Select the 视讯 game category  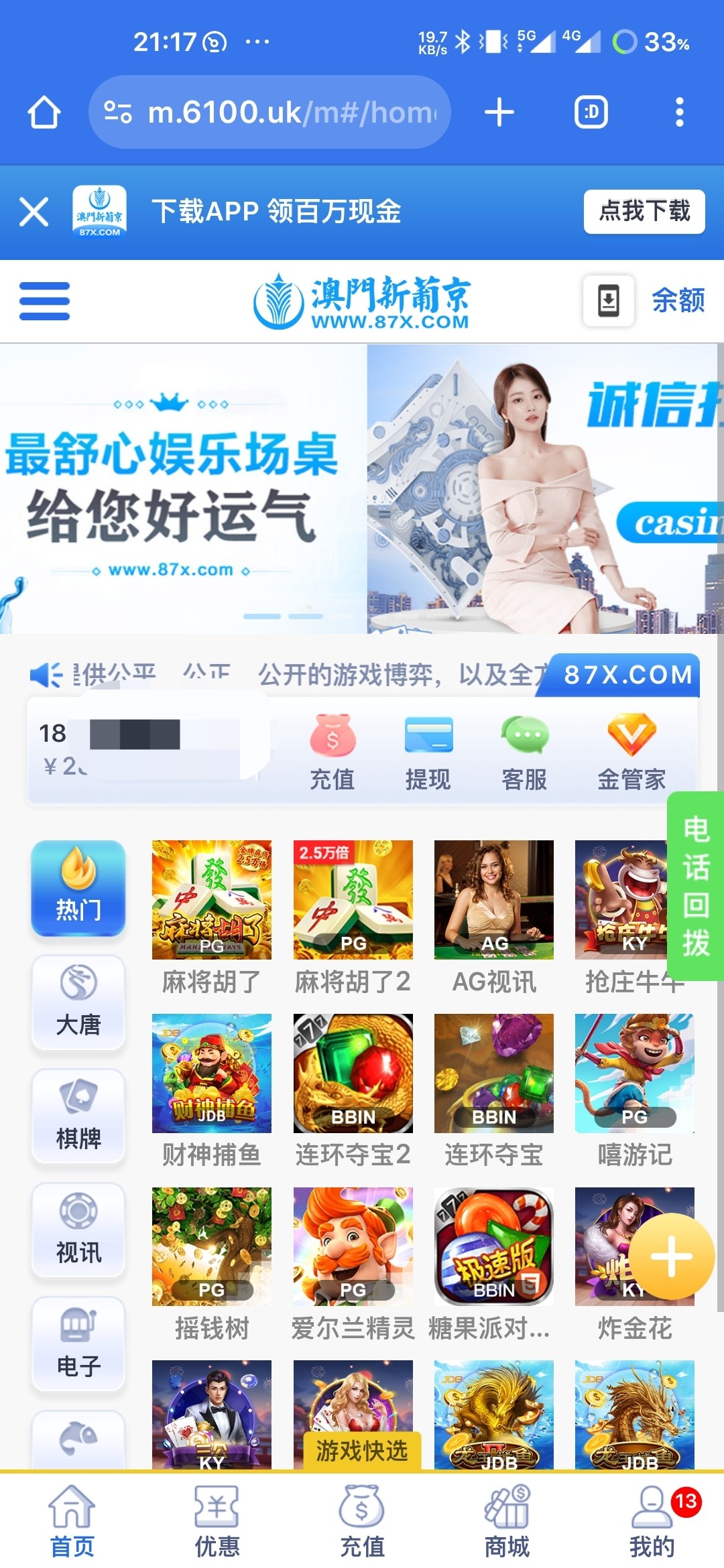click(78, 1230)
